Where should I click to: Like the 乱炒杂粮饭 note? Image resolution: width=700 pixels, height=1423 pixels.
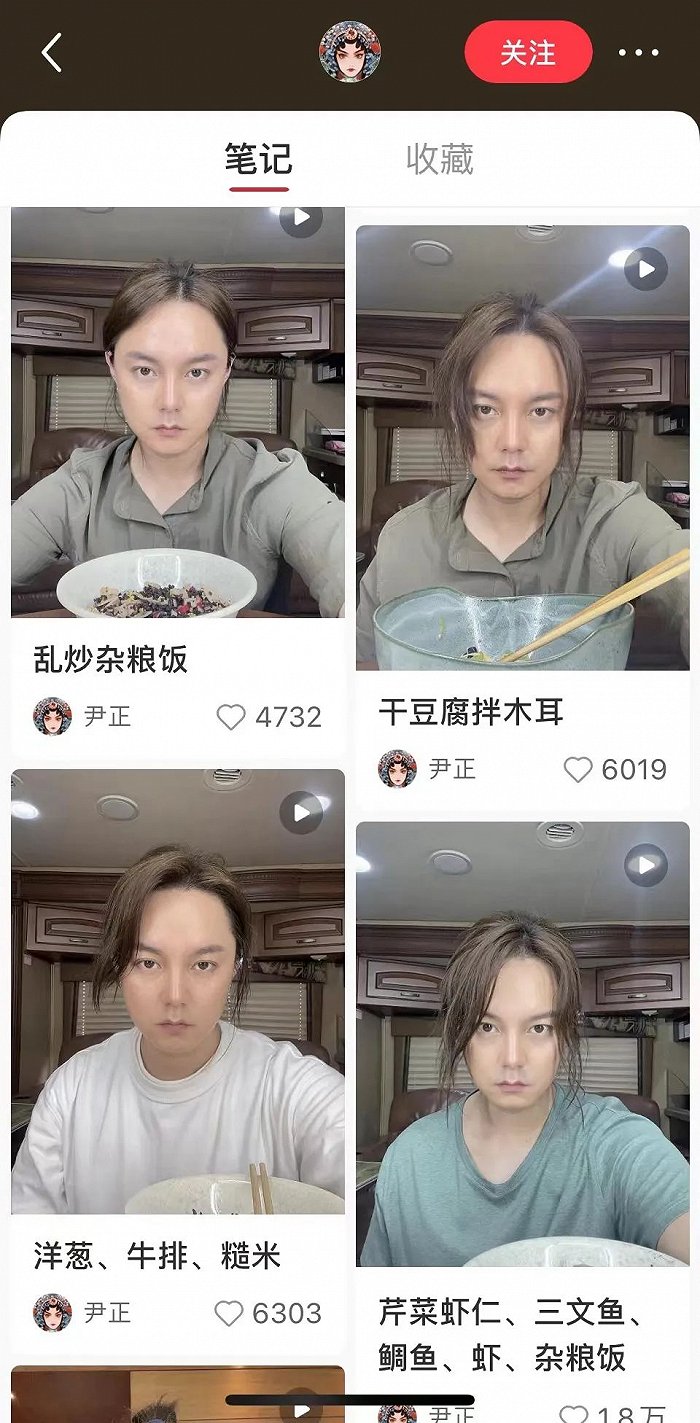231,717
